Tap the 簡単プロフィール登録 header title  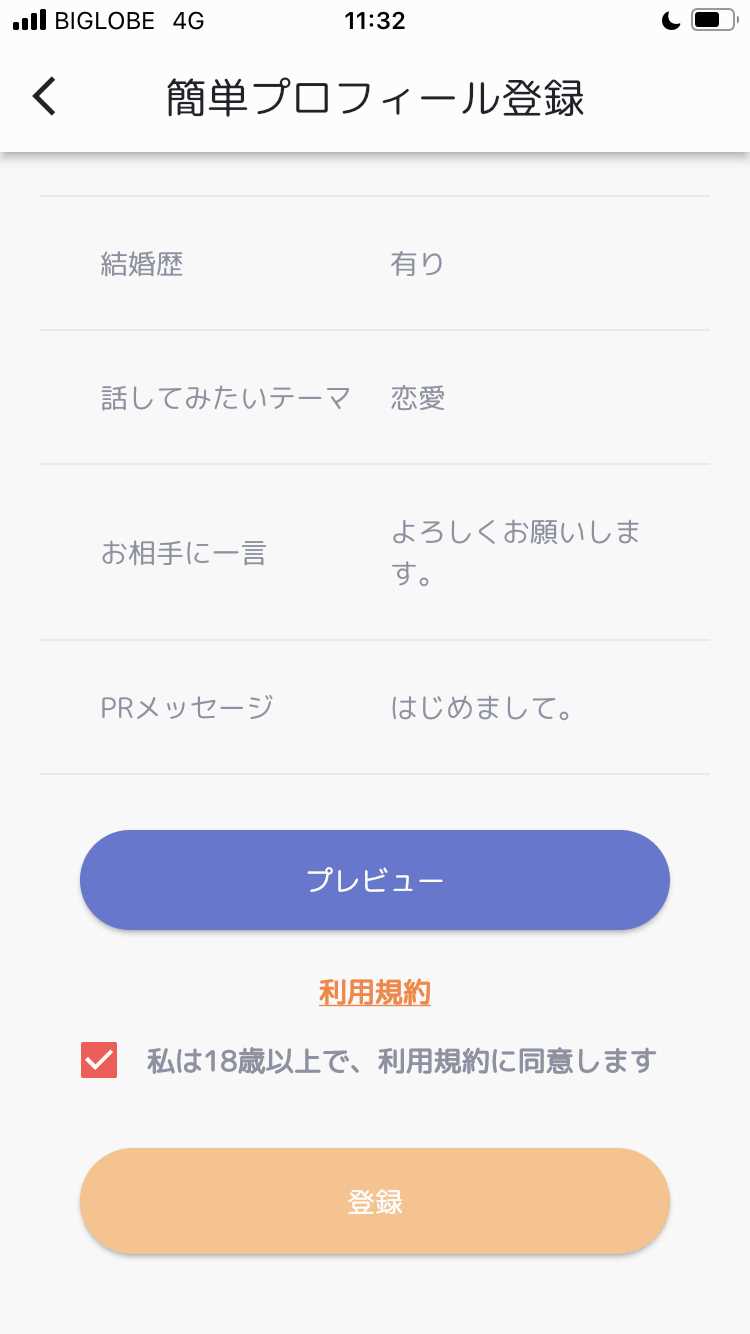(375, 96)
